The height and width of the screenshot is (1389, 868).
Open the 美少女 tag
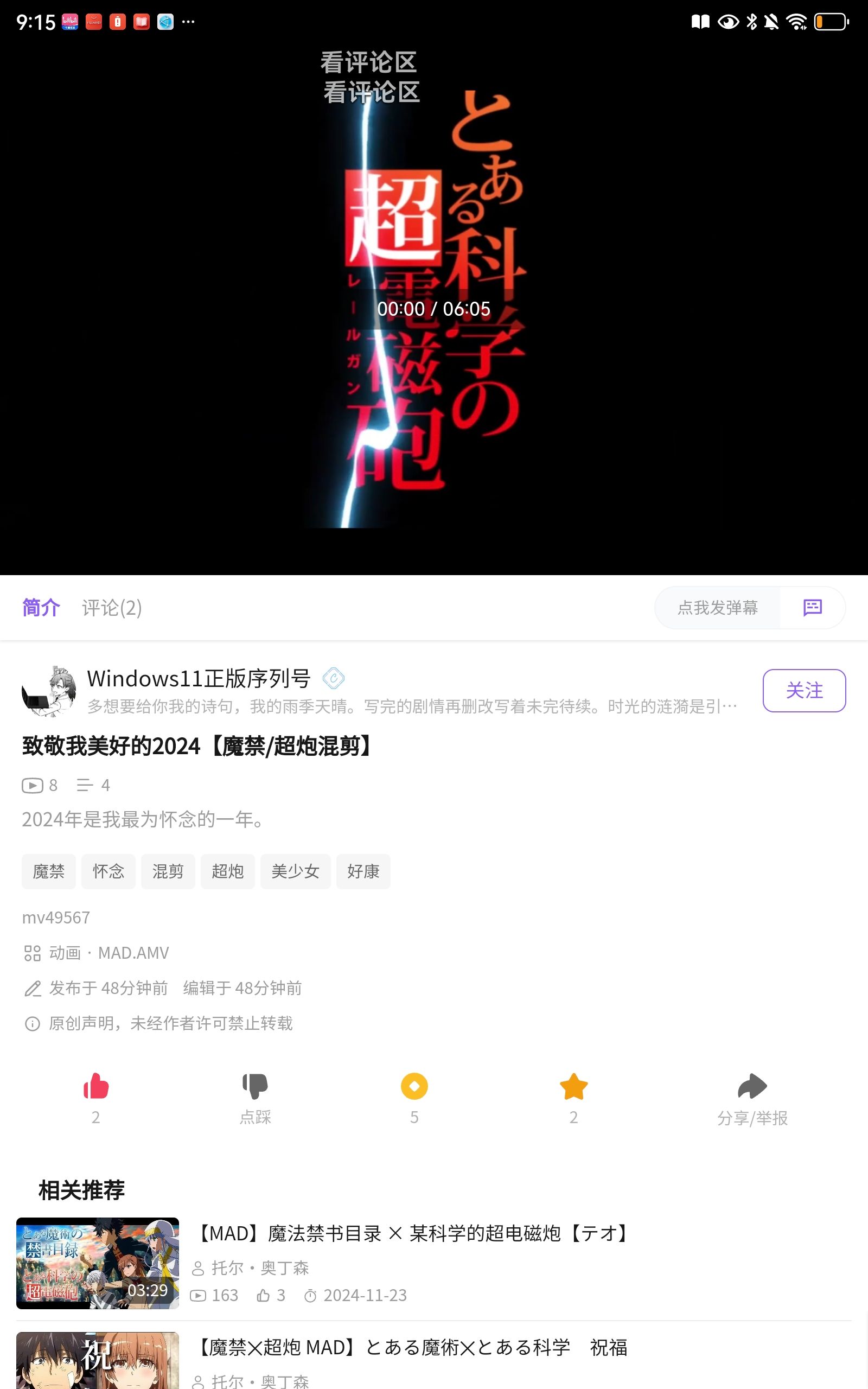[x=295, y=871]
